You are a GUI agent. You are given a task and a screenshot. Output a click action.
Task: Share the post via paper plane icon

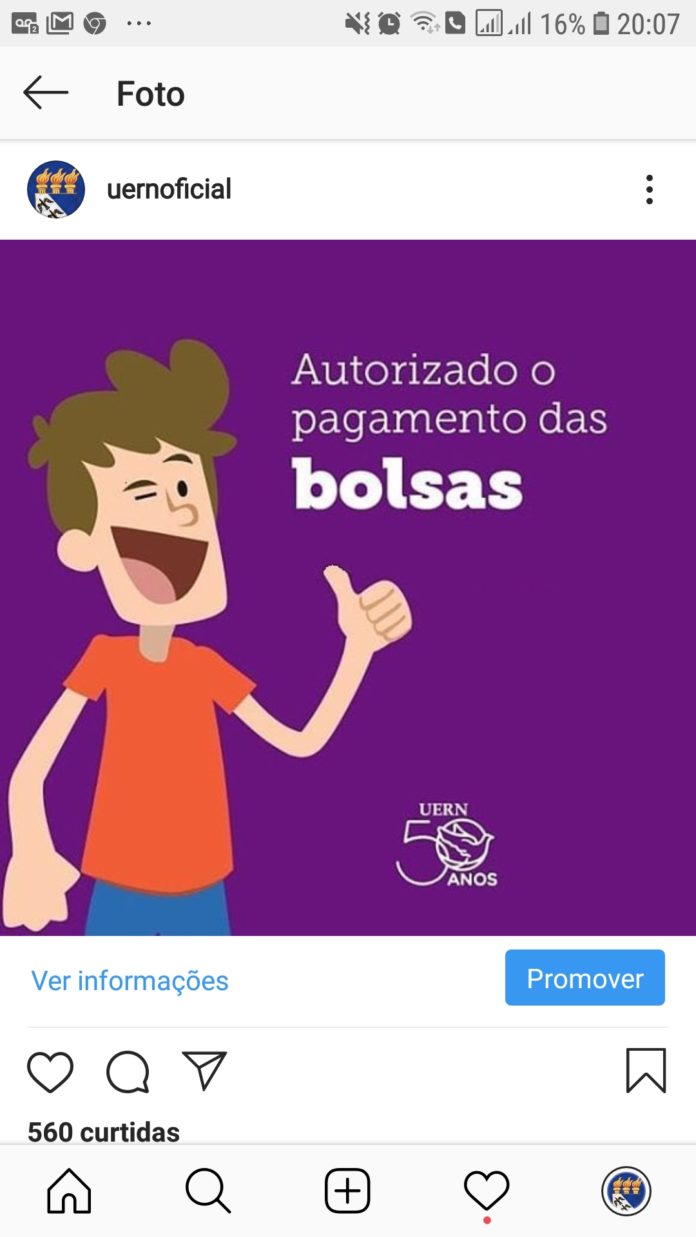click(205, 1070)
